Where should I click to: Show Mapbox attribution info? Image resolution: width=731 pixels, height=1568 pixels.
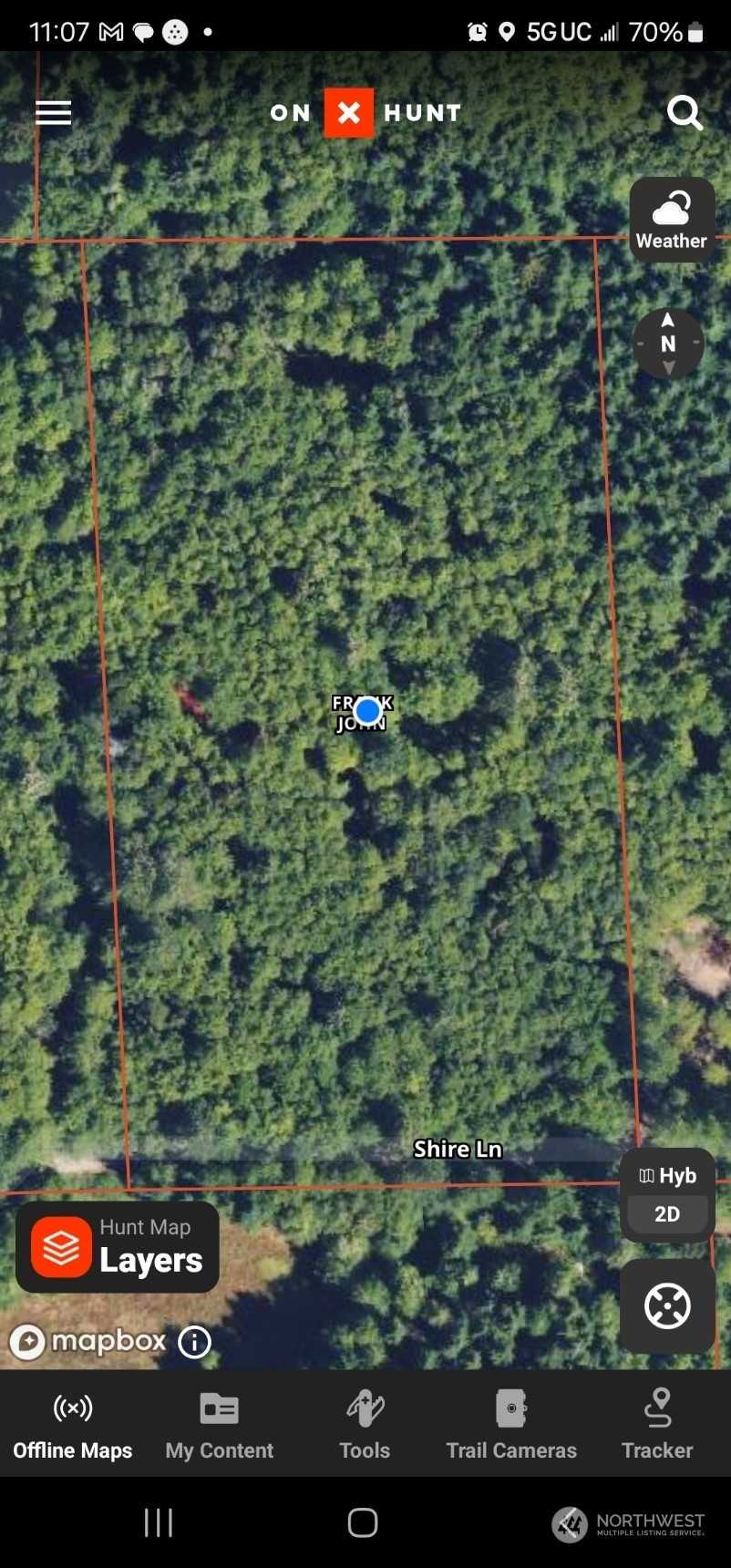click(194, 1342)
